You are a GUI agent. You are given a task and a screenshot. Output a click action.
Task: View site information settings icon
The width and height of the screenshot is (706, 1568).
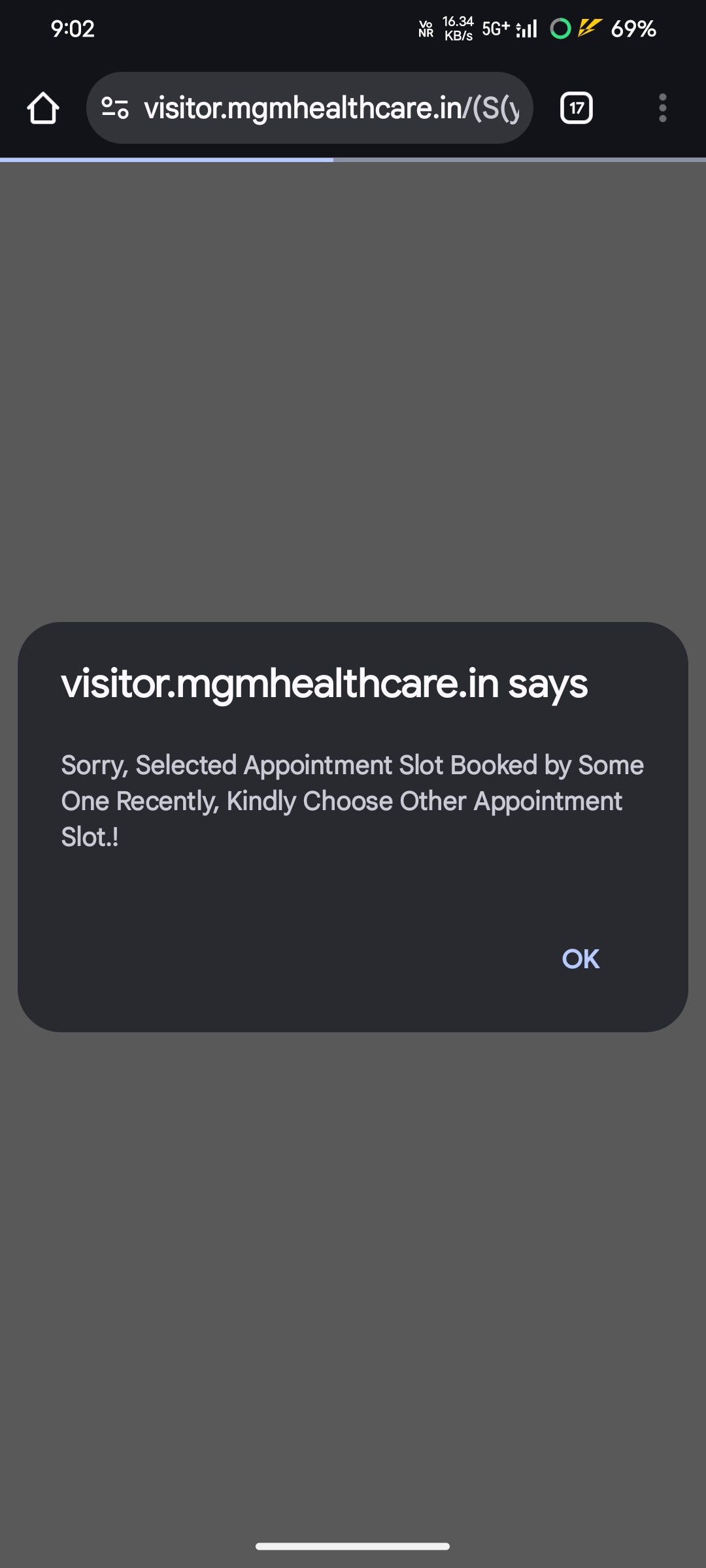point(115,108)
